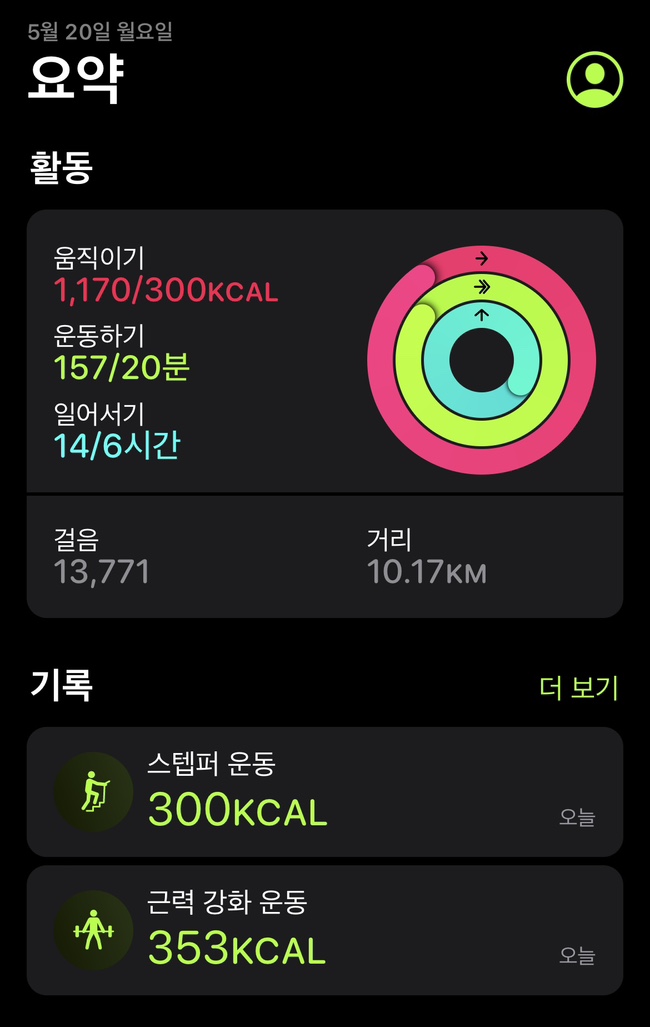Tap 더 보기 to see more records
The width and height of the screenshot is (650, 1027).
pyautogui.click(x=579, y=688)
